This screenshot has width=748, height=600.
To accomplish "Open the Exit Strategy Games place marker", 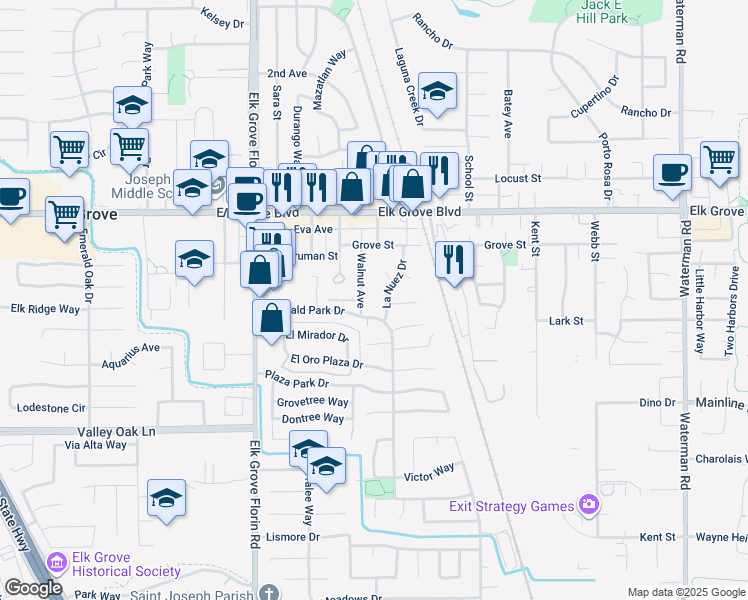I will (x=589, y=505).
